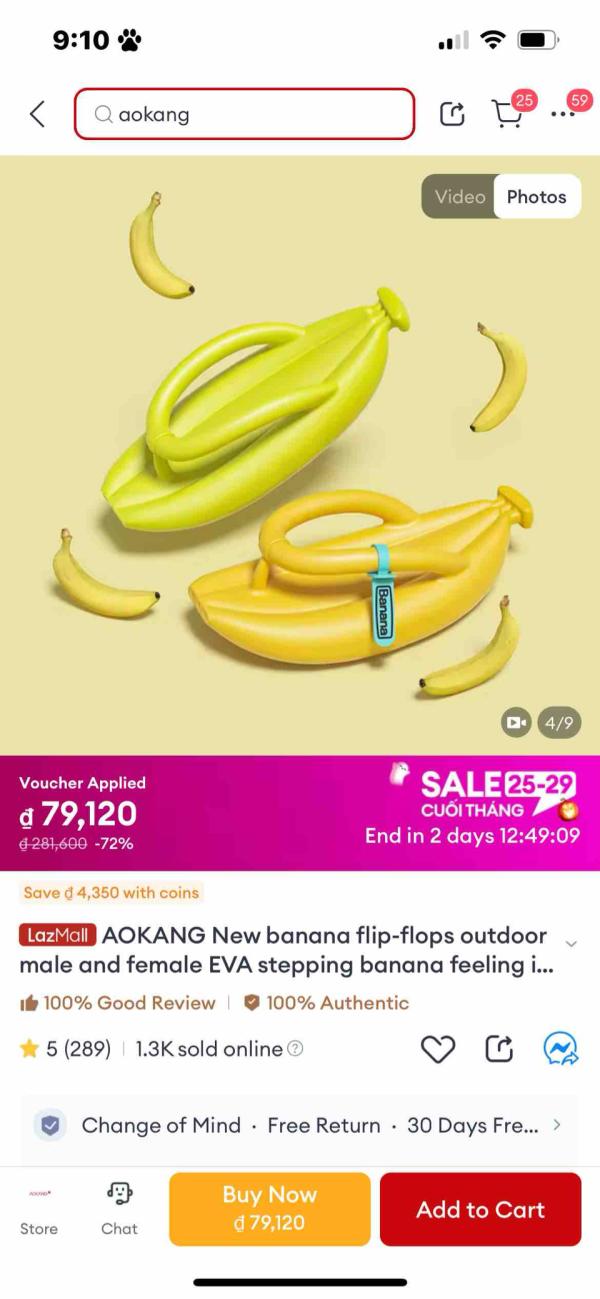Add this product to wishlist
This screenshot has width=600, height=1299.
tap(437, 1049)
